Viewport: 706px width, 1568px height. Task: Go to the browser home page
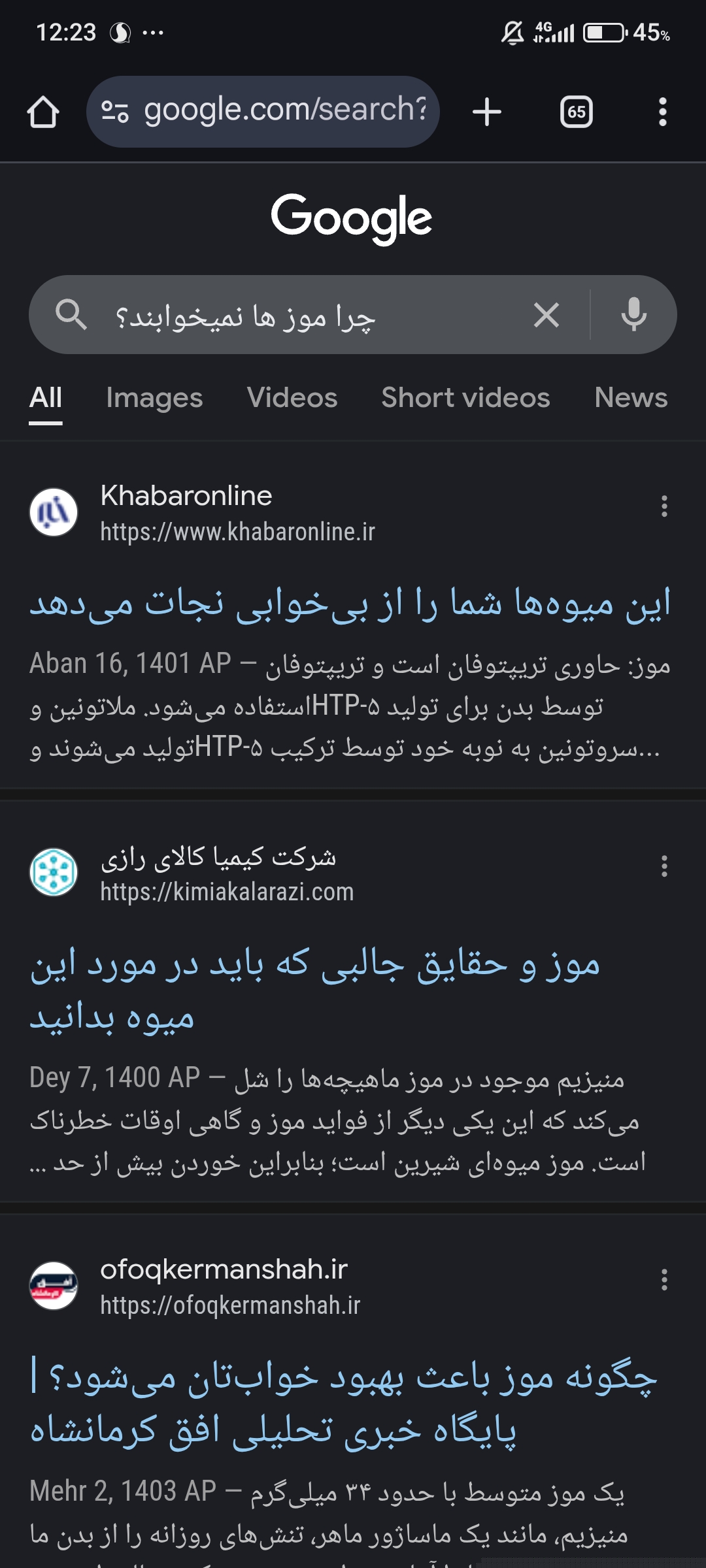(43, 112)
